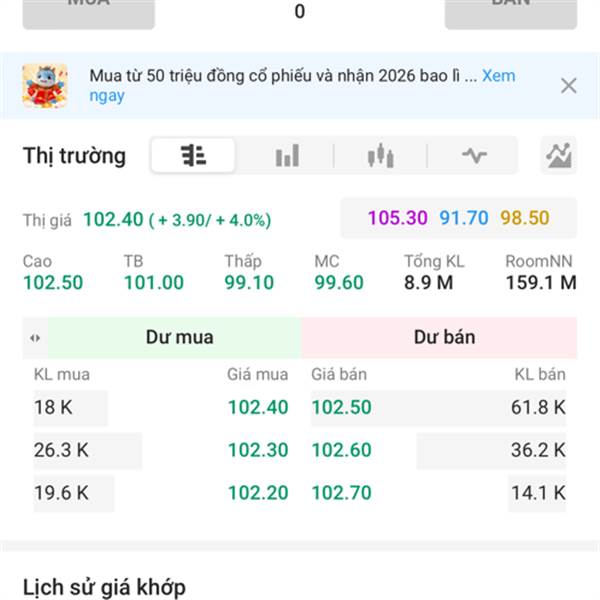The image size is (600, 600).
Task: Open the 'Xem ngay' promo link
Action: pos(498,76)
